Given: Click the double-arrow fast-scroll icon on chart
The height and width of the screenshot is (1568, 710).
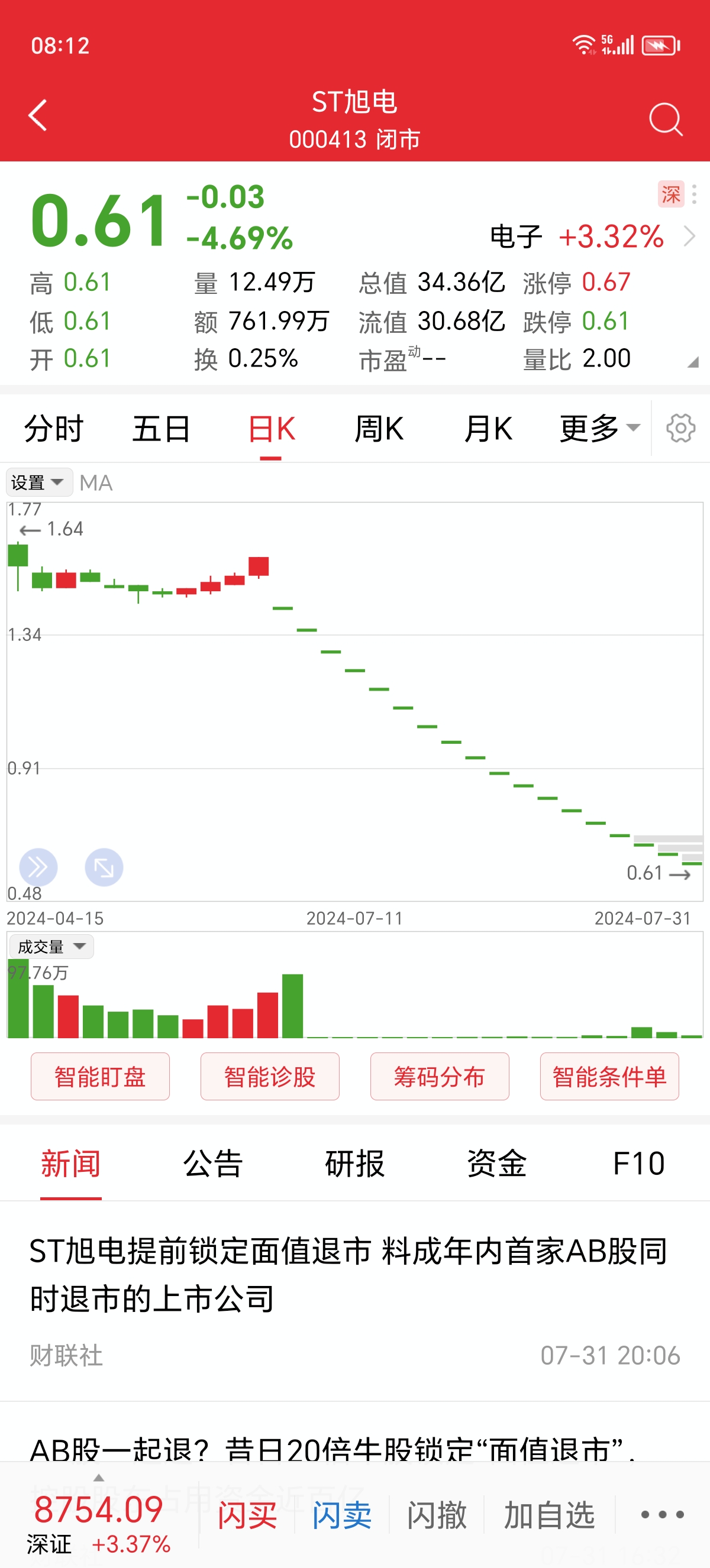Looking at the screenshot, I should [x=38, y=867].
